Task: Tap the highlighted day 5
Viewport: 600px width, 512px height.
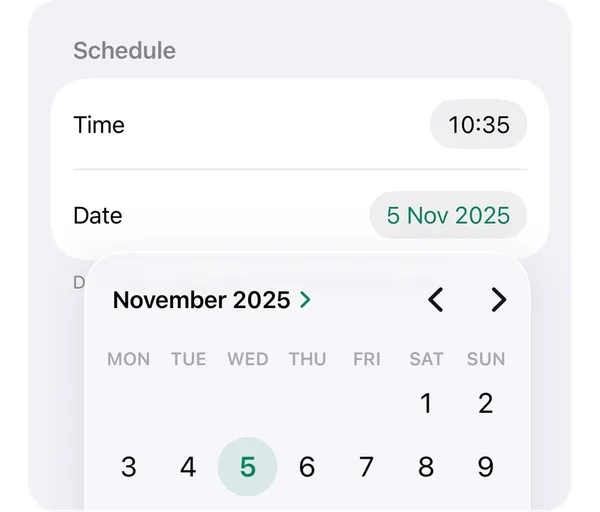Action: click(247, 467)
